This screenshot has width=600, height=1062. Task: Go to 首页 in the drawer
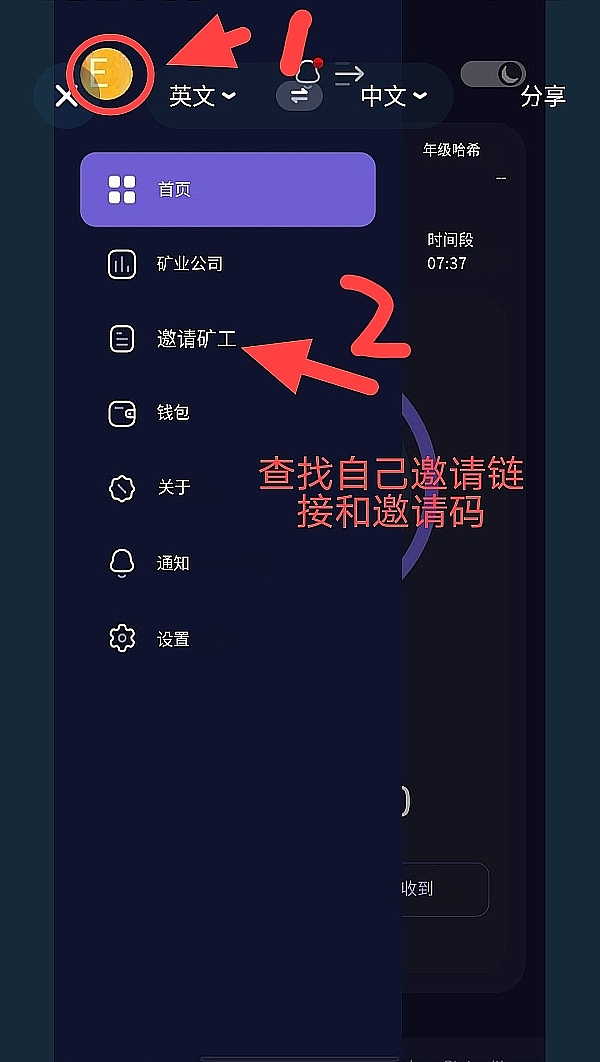click(227, 189)
